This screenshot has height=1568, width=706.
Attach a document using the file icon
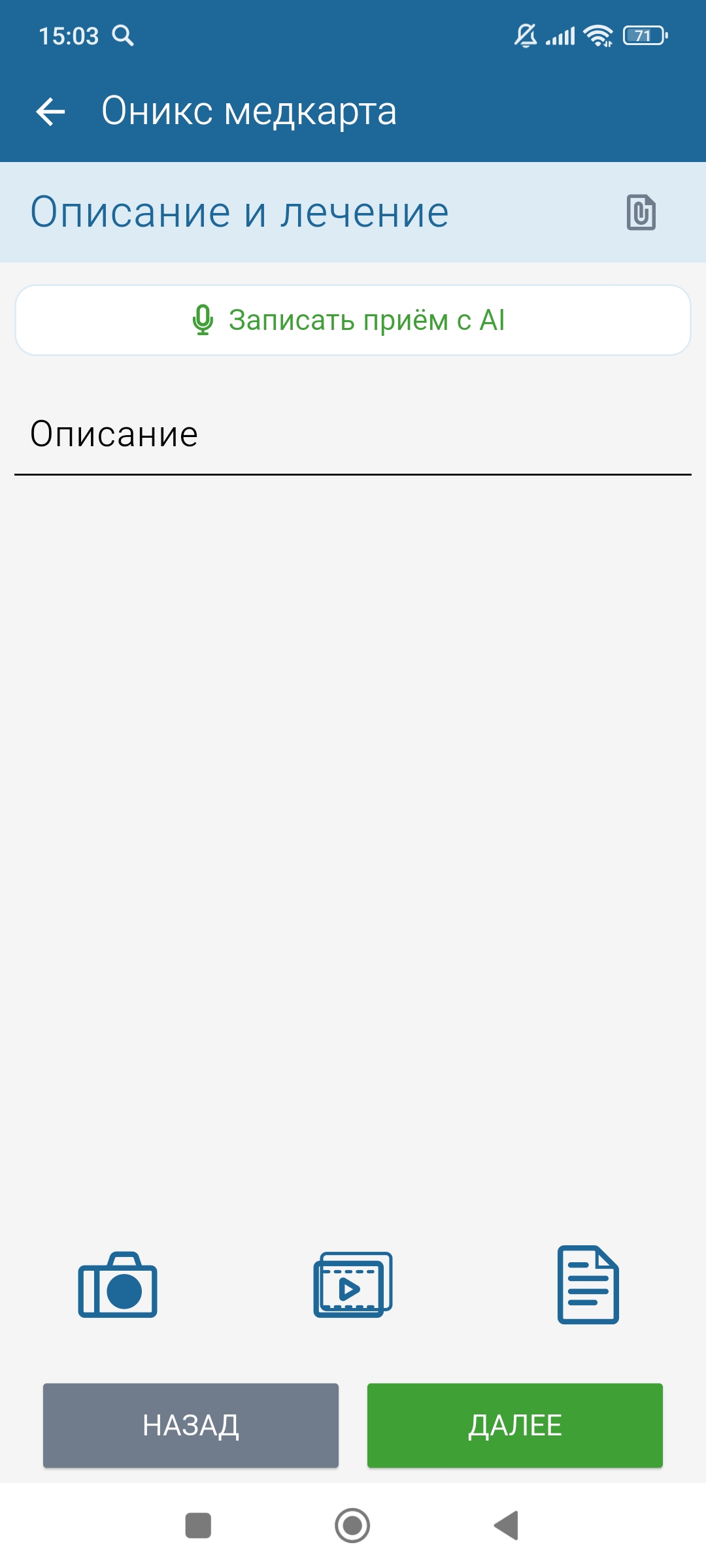588,1284
